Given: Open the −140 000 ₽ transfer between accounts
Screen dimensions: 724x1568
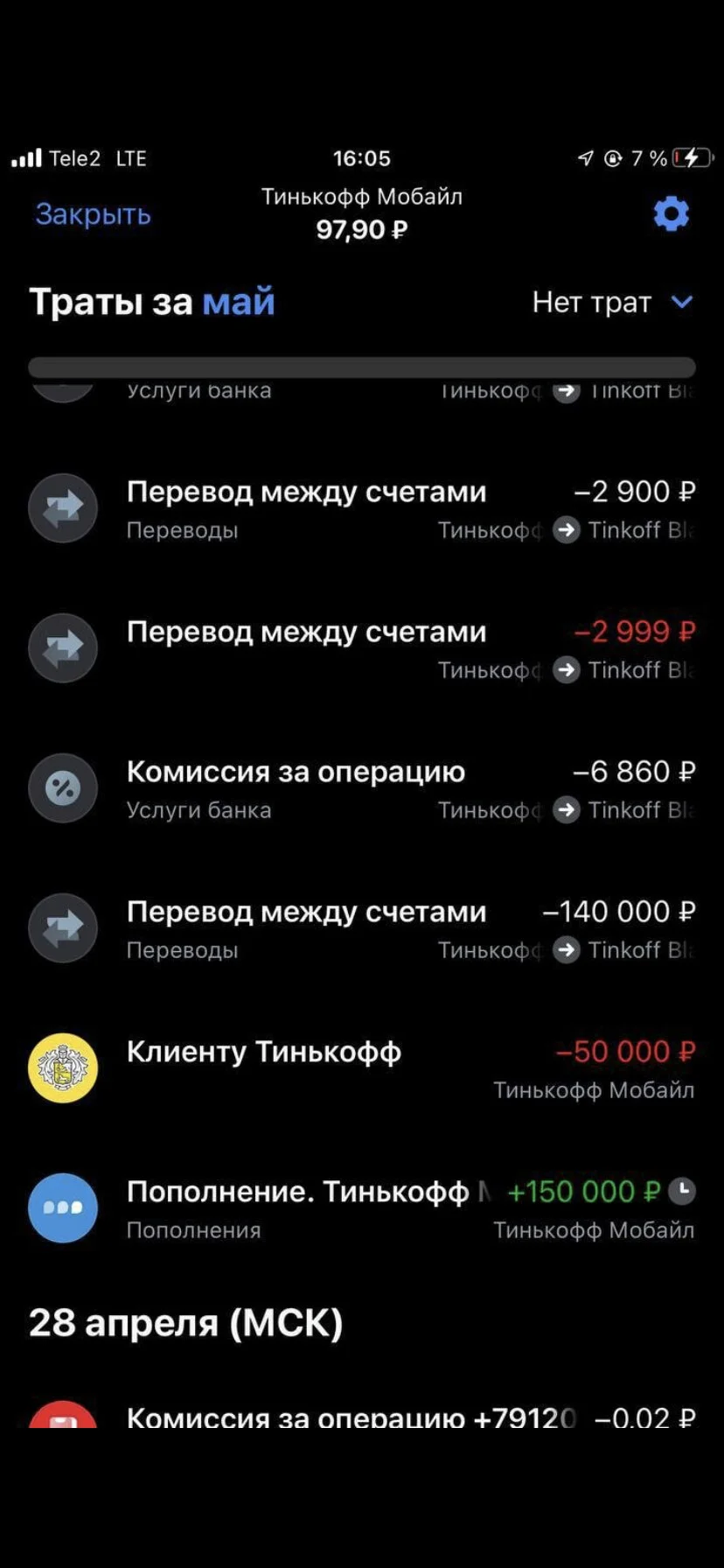Looking at the screenshot, I should (x=362, y=928).
